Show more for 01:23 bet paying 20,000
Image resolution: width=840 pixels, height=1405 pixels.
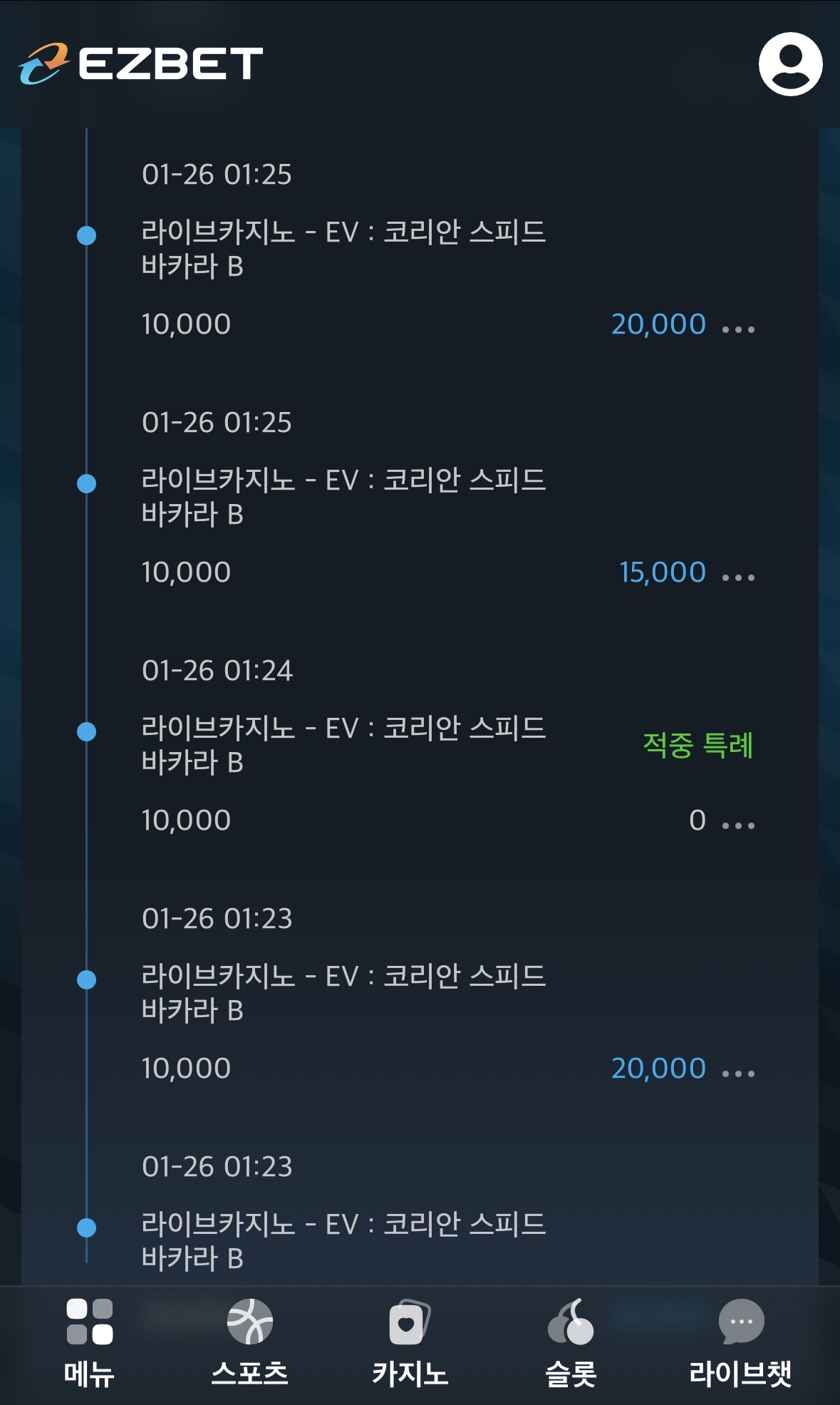[x=738, y=1073]
